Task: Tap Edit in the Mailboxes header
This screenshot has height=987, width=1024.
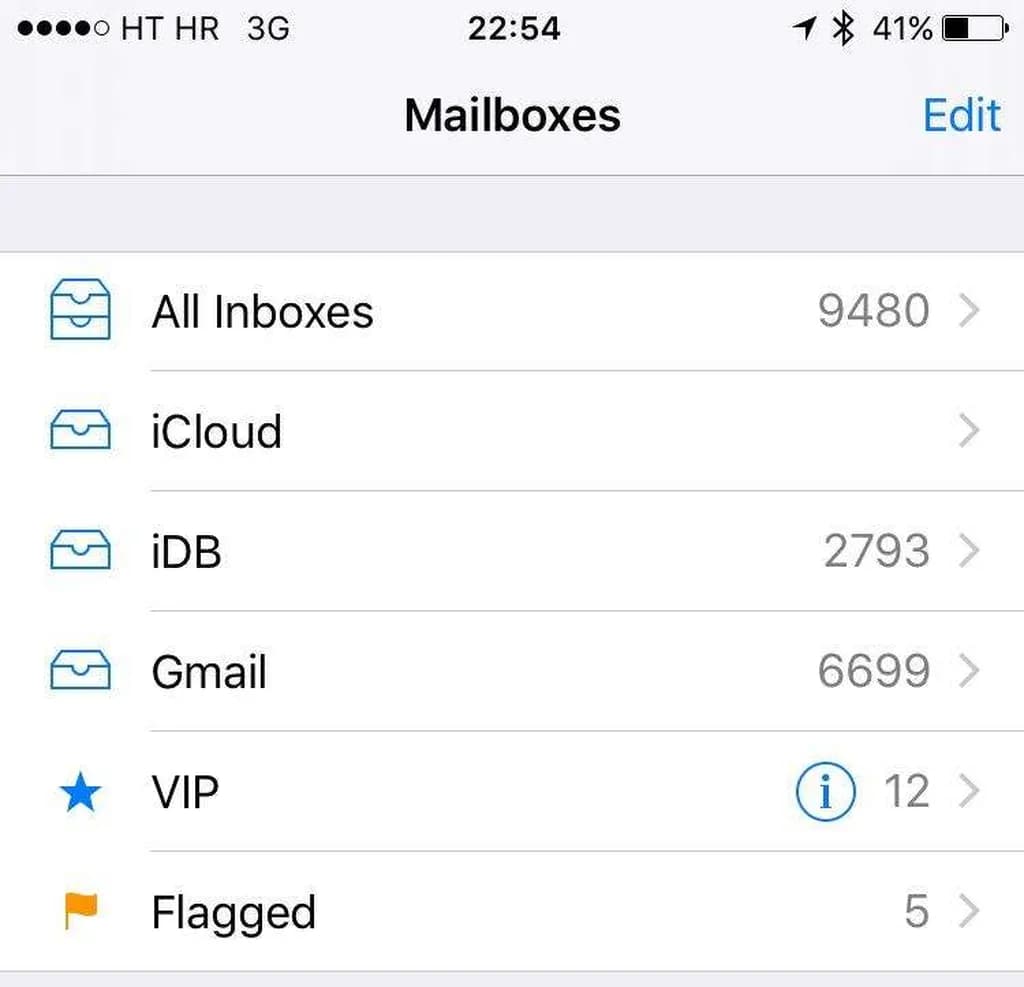Action: pos(961,115)
